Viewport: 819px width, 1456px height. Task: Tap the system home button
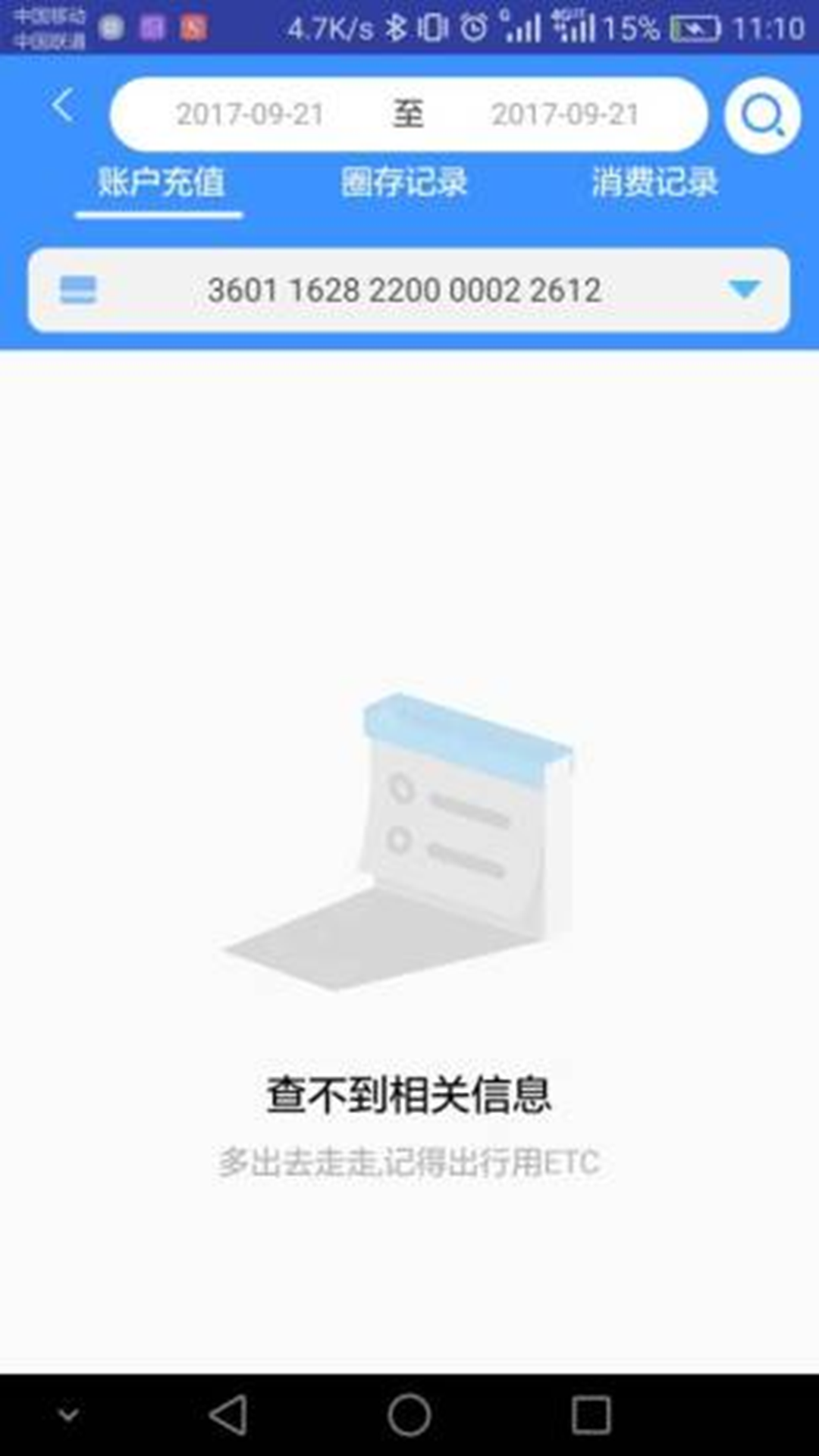pos(409,1414)
